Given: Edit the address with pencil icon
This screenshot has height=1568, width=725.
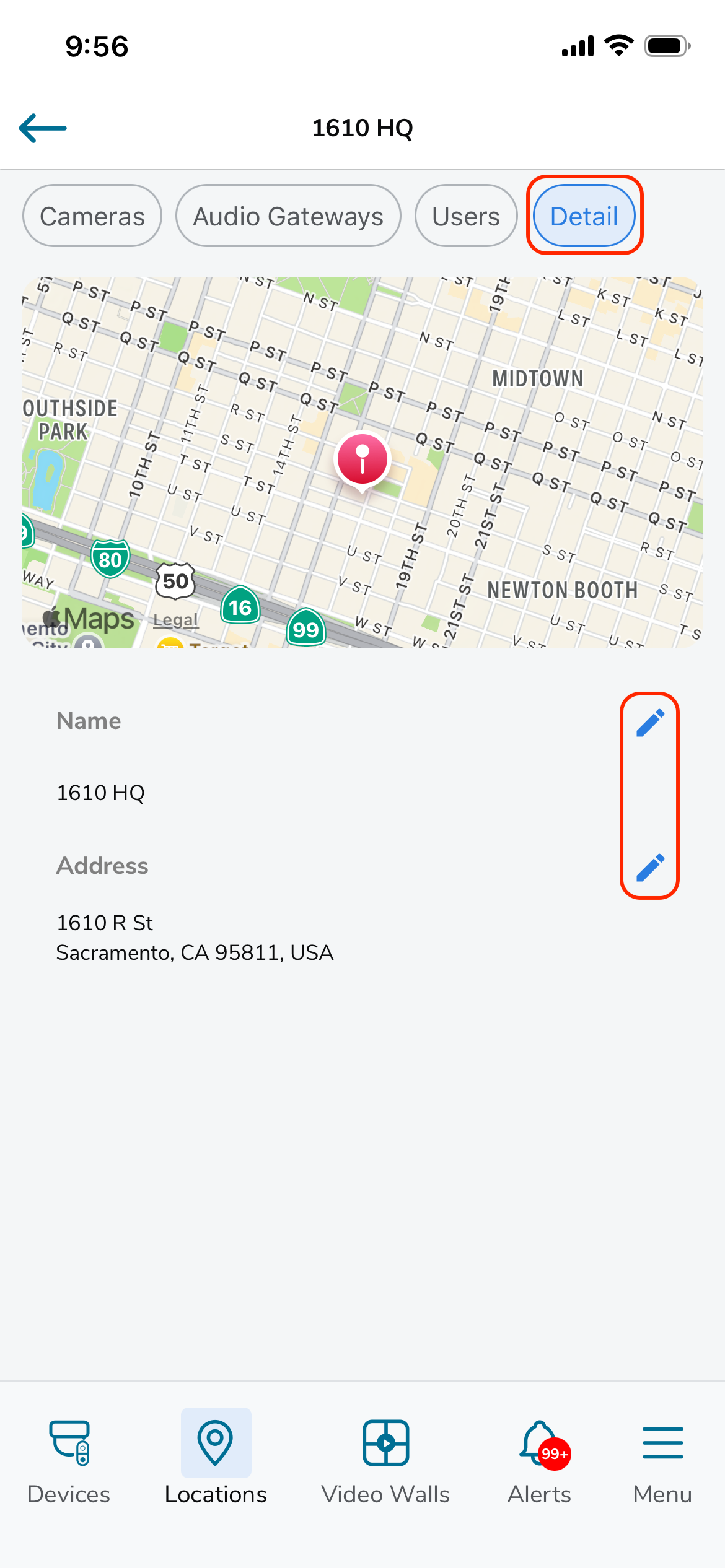Looking at the screenshot, I should (650, 868).
